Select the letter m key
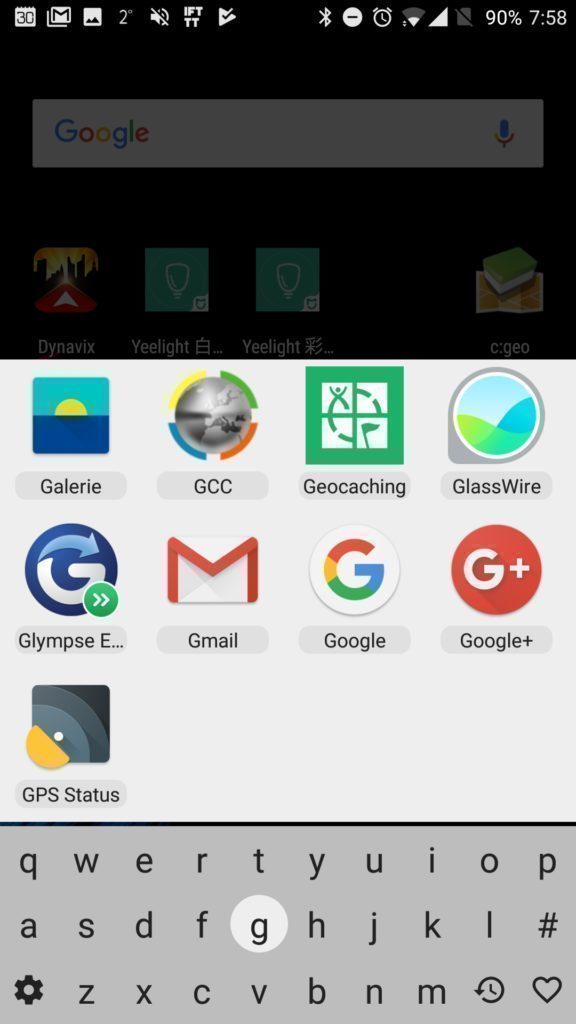This screenshot has width=576, height=1024. tap(432, 992)
